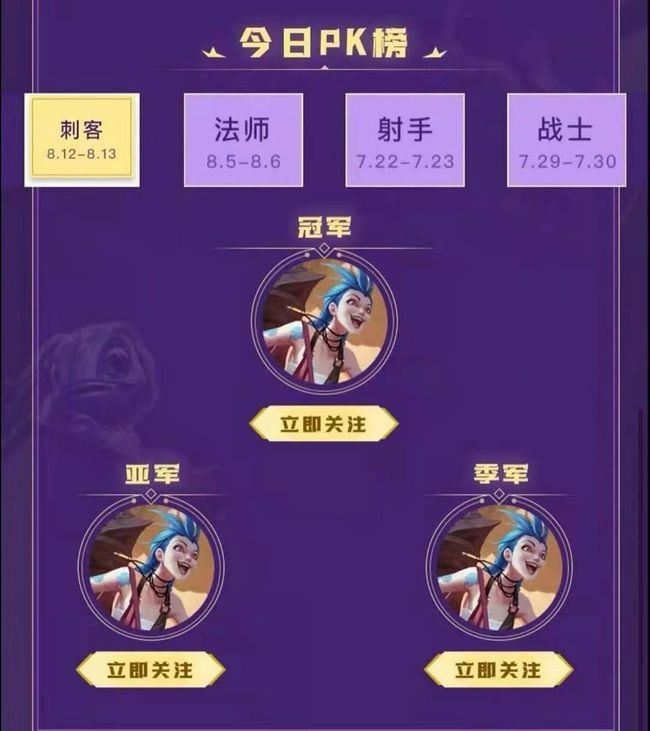The image size is (650, 731).
Task: Follow the 冠军 with 立即关注
Action: point(323,424)
